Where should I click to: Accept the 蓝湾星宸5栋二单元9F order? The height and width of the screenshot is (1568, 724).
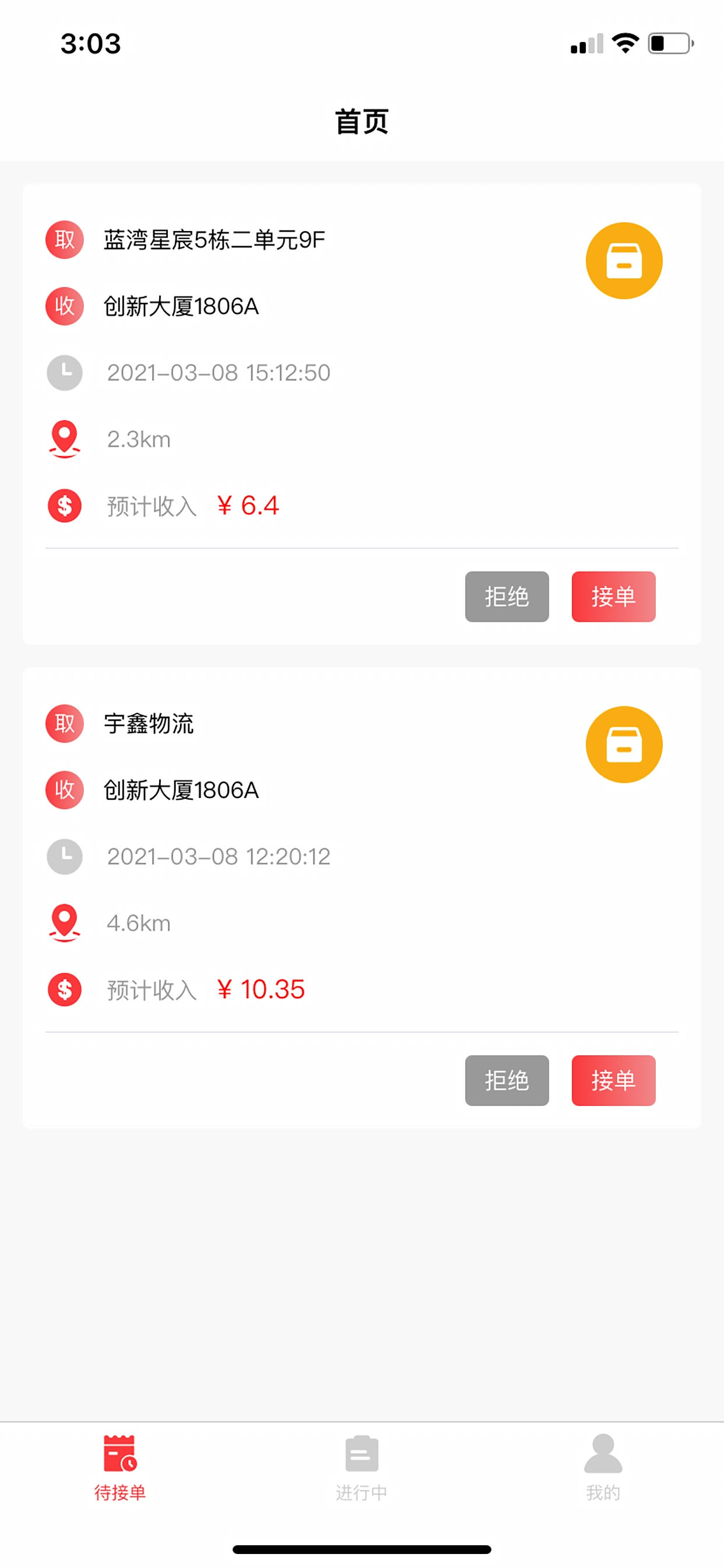click(x=613, y=597)
